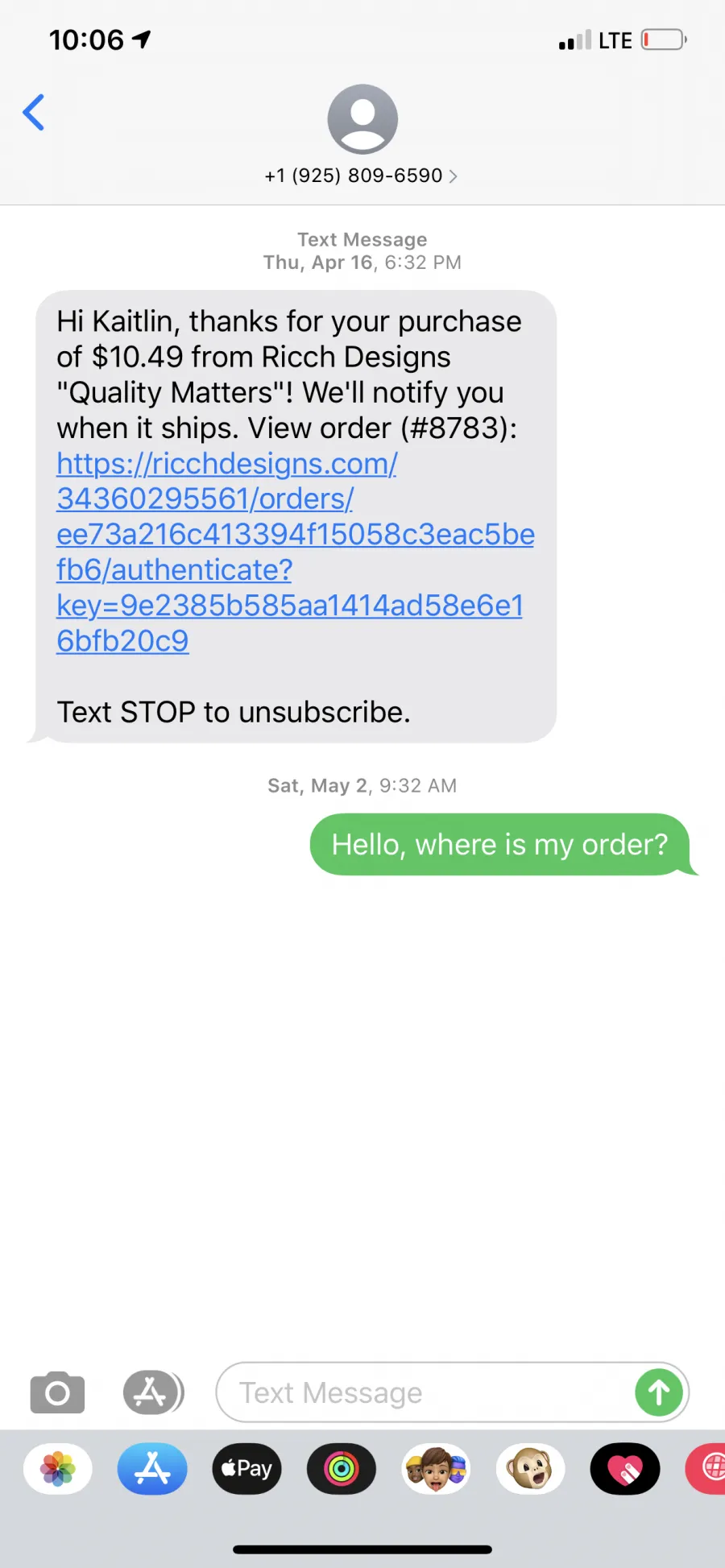725x1568 pixels.
Task: Toggle the iMessage apps drawer button
Action: tap(153, 1392)
